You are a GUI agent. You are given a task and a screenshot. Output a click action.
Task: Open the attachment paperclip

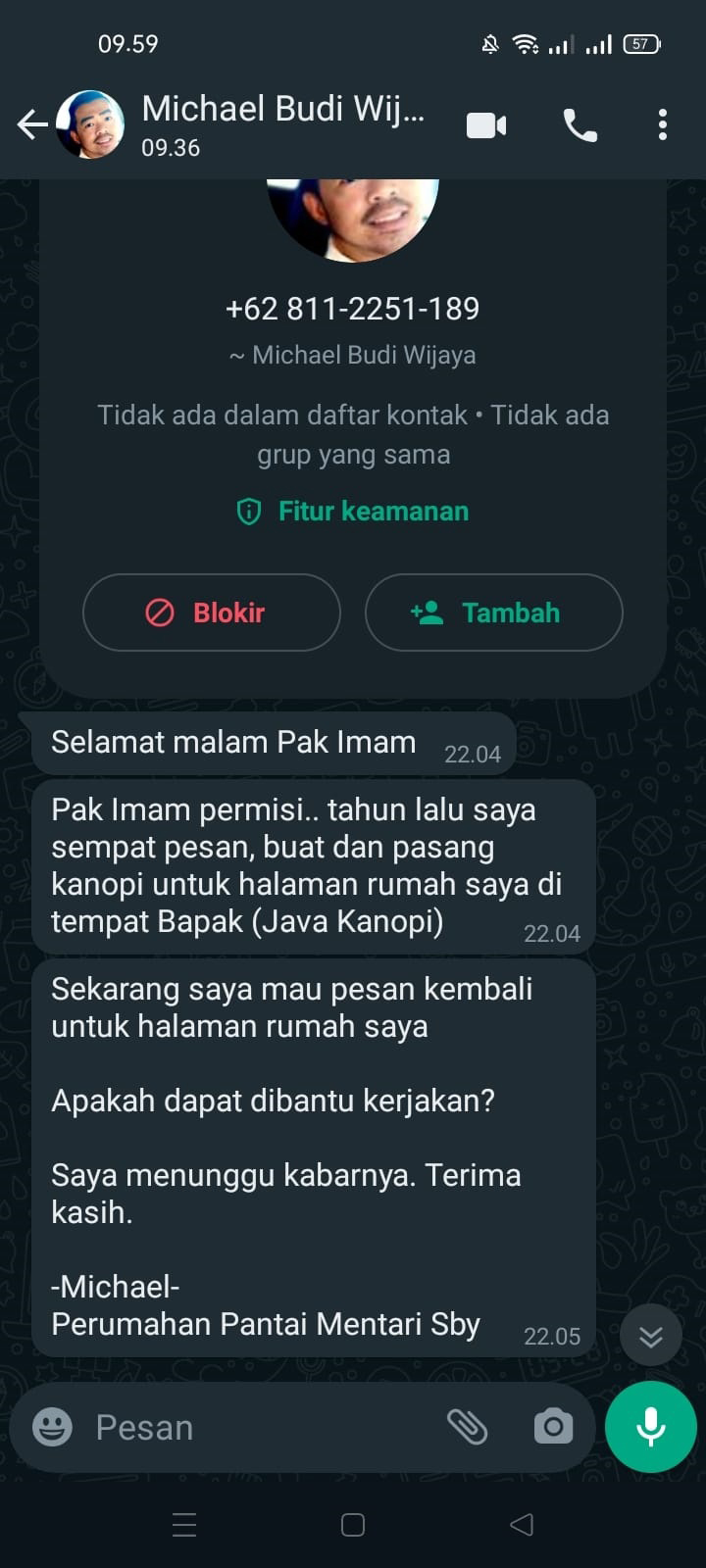468,1427
